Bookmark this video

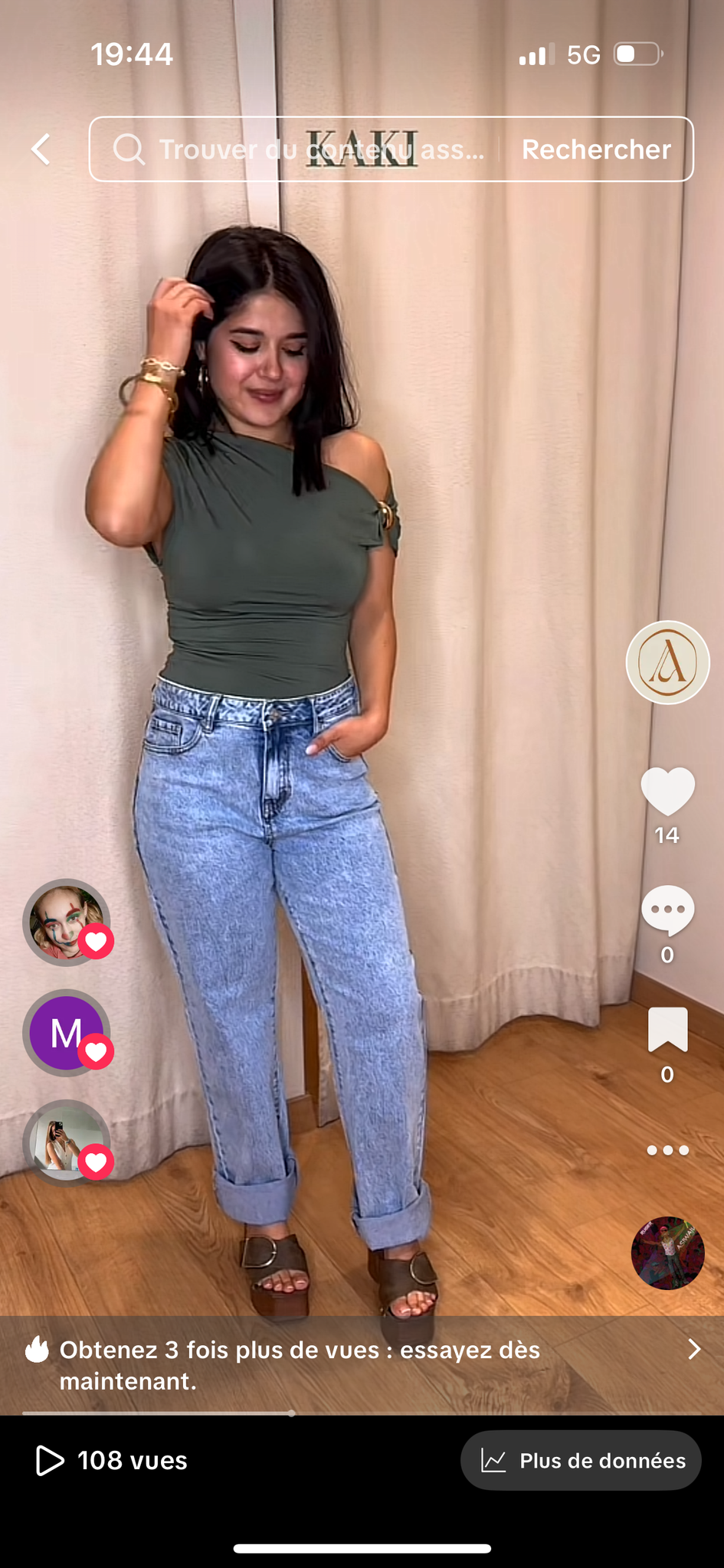[x=667, y=1030]
